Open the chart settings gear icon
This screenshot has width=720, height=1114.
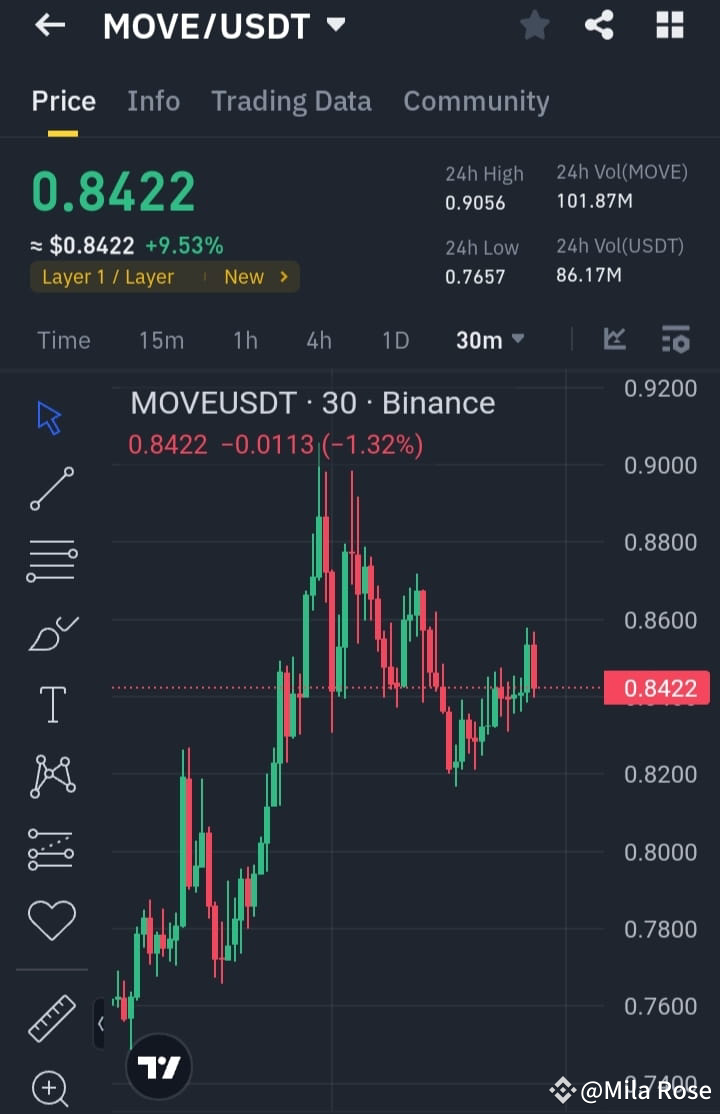(676, 340)
